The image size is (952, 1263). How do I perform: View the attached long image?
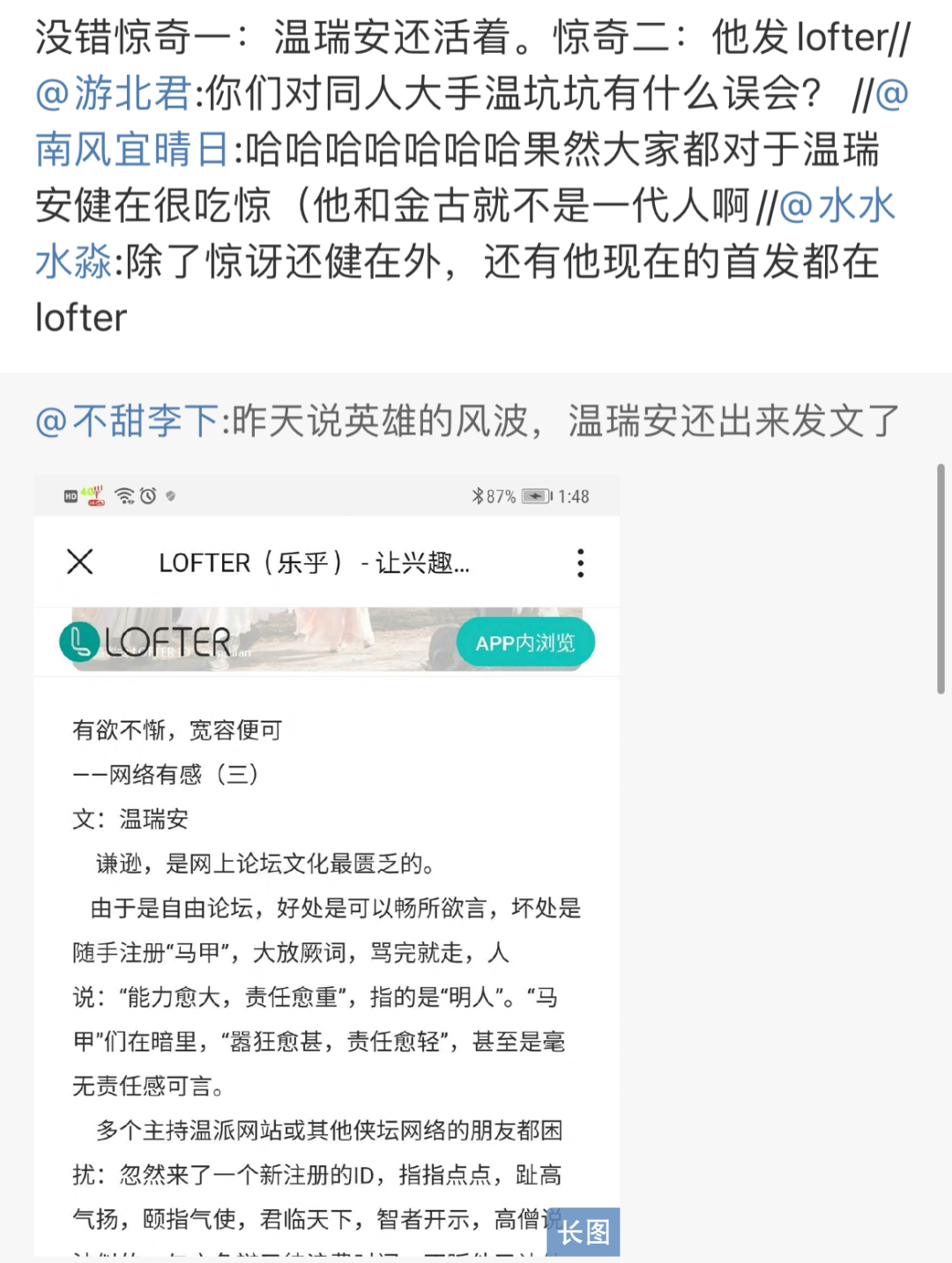tap(326, 864)
